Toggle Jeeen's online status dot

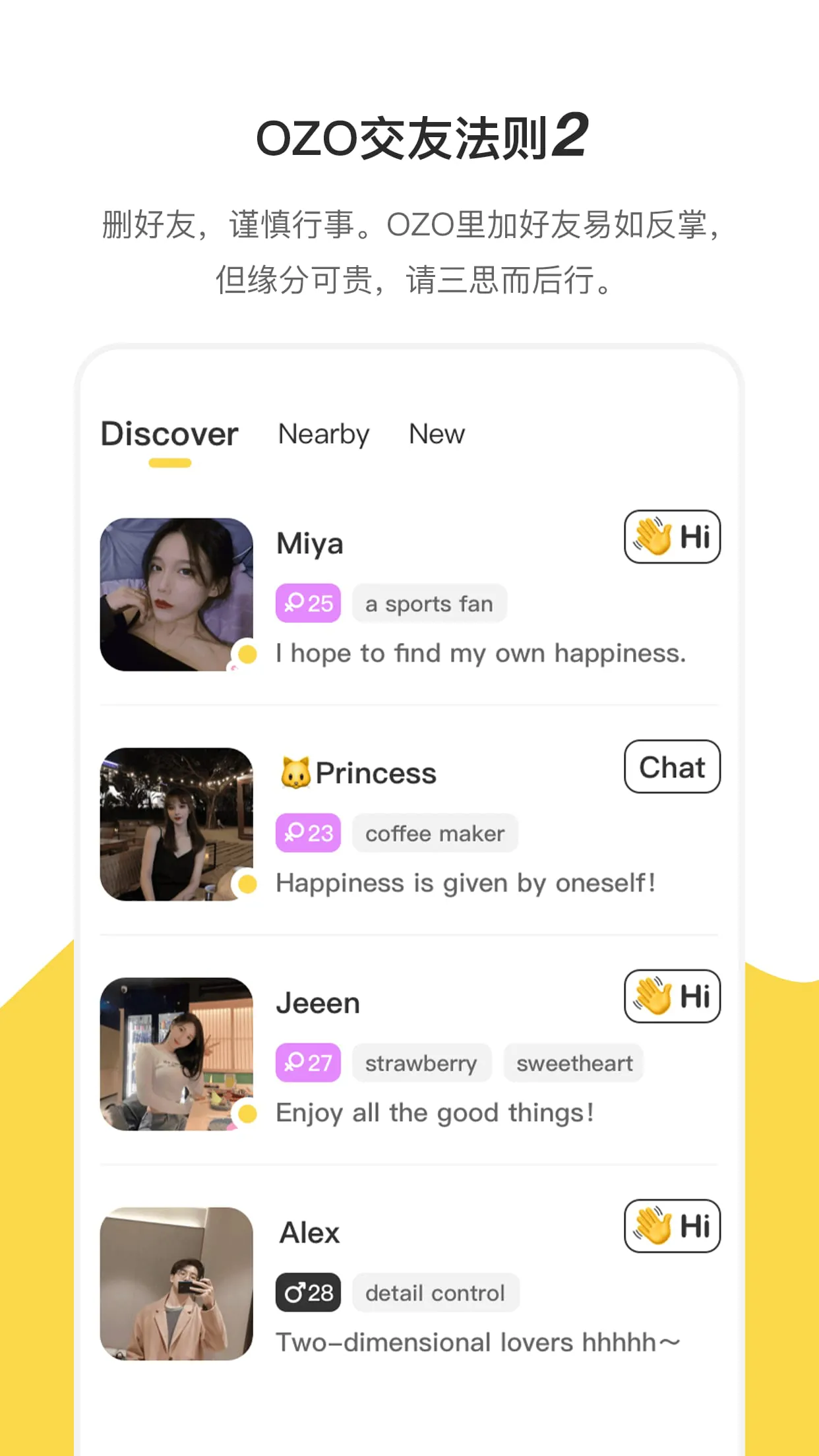247,1113
